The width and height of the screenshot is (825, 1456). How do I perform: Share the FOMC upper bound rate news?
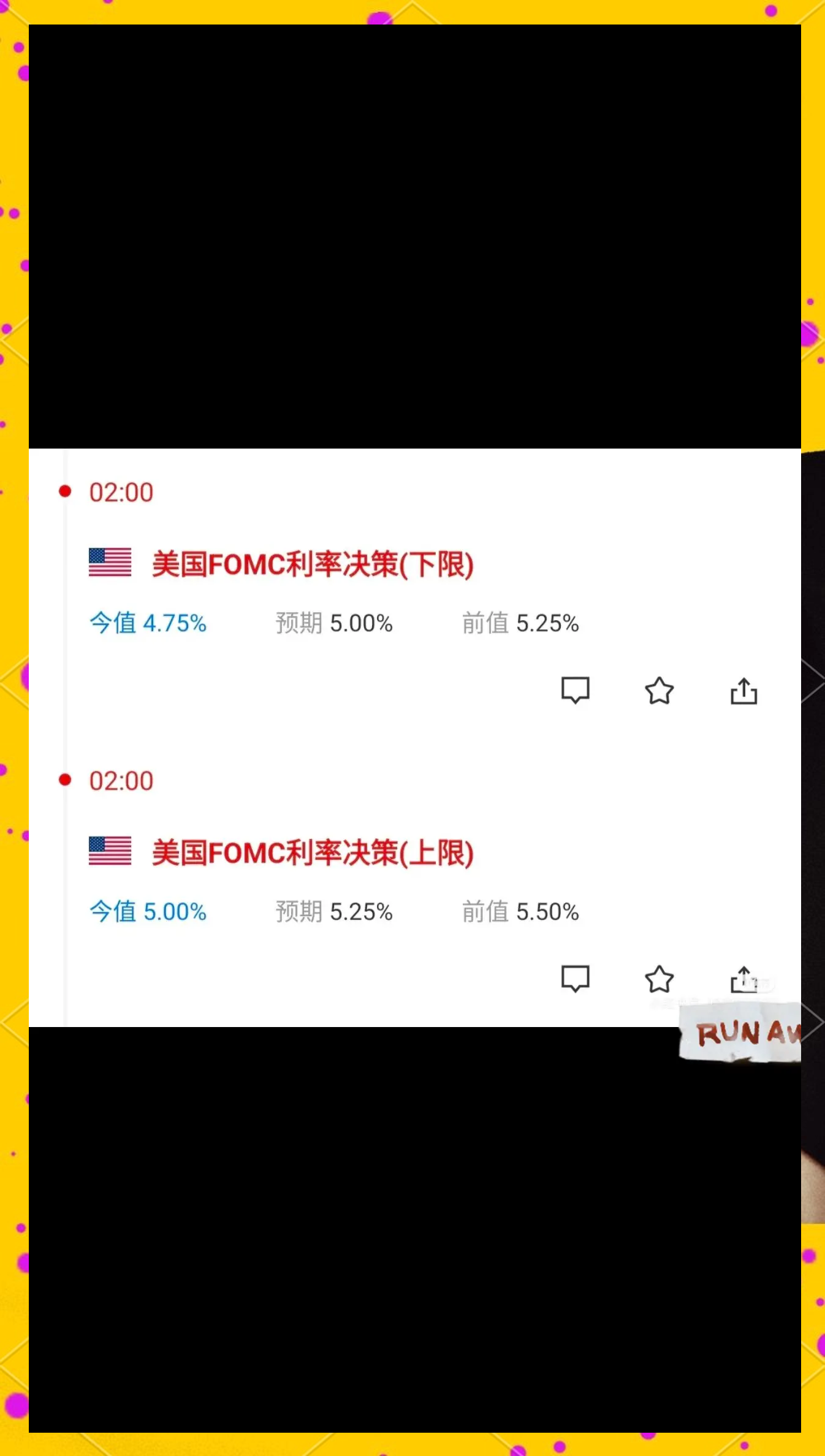(743, 979)
